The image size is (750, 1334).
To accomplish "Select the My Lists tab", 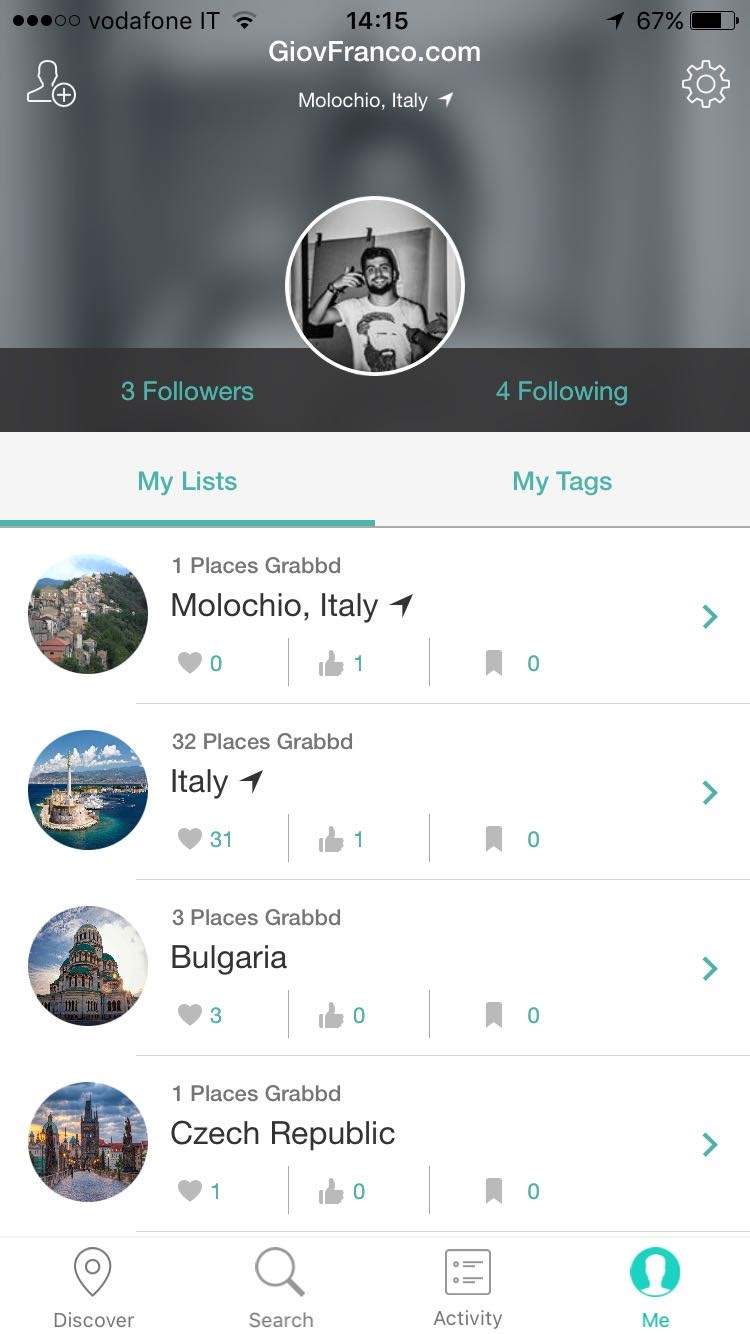I will pyautogui.click(x=187, y=482).
